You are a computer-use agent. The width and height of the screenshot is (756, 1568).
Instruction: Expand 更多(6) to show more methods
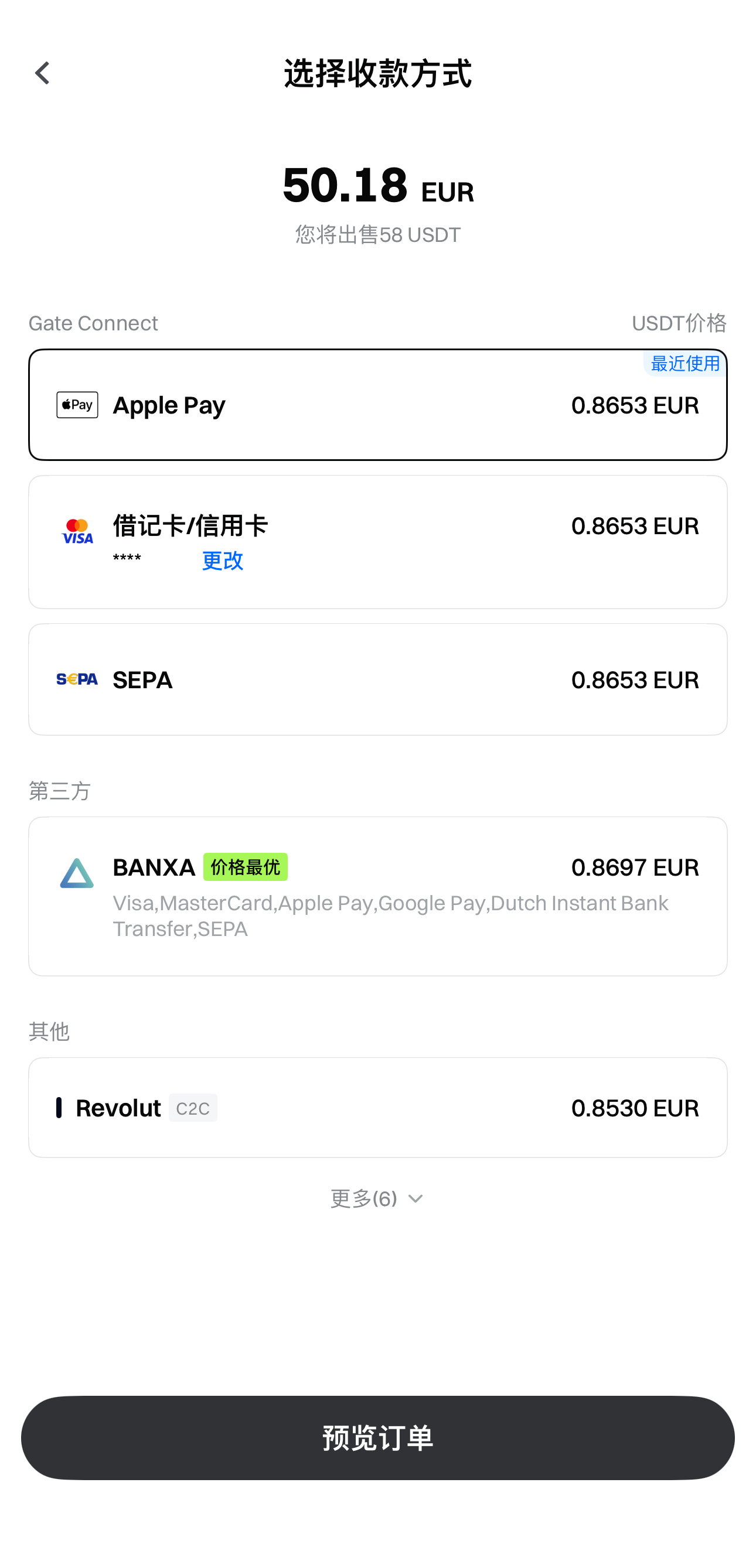tap(376, 1198)
